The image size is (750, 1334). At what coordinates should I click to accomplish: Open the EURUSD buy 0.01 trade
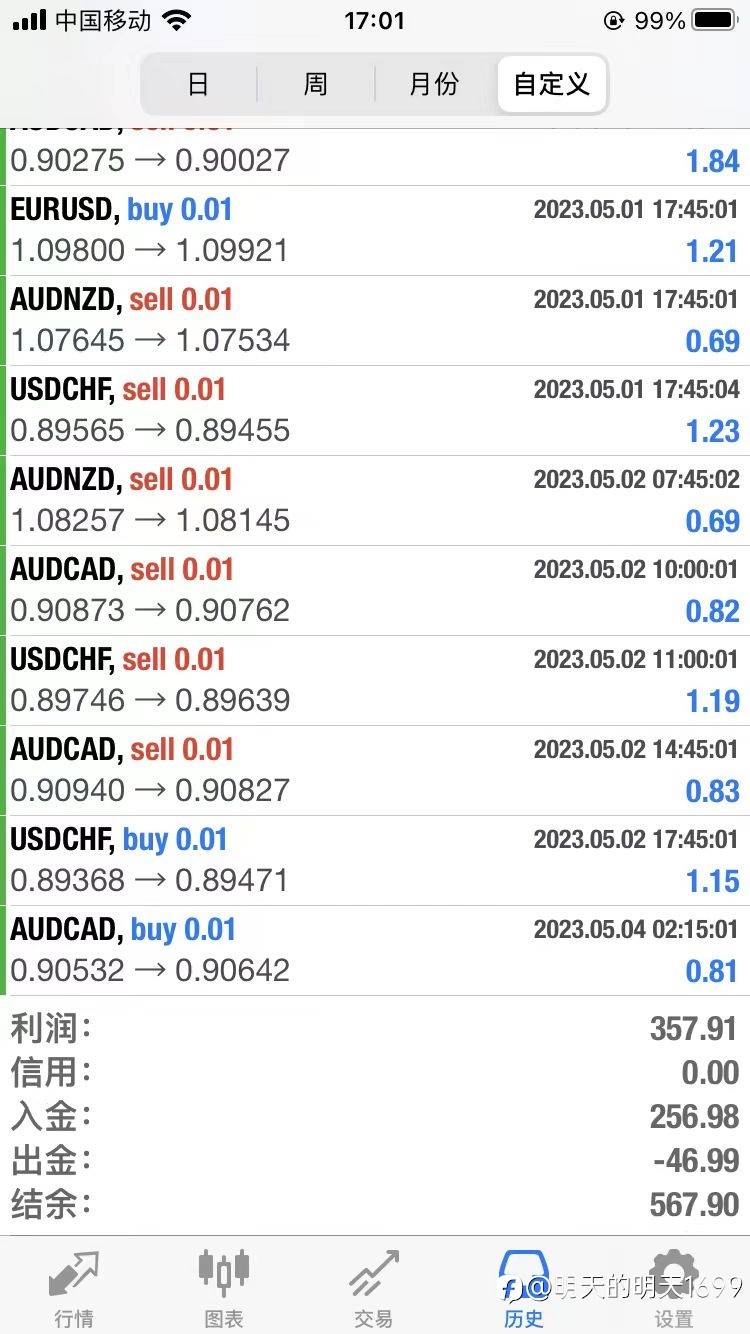coord(375,231)
